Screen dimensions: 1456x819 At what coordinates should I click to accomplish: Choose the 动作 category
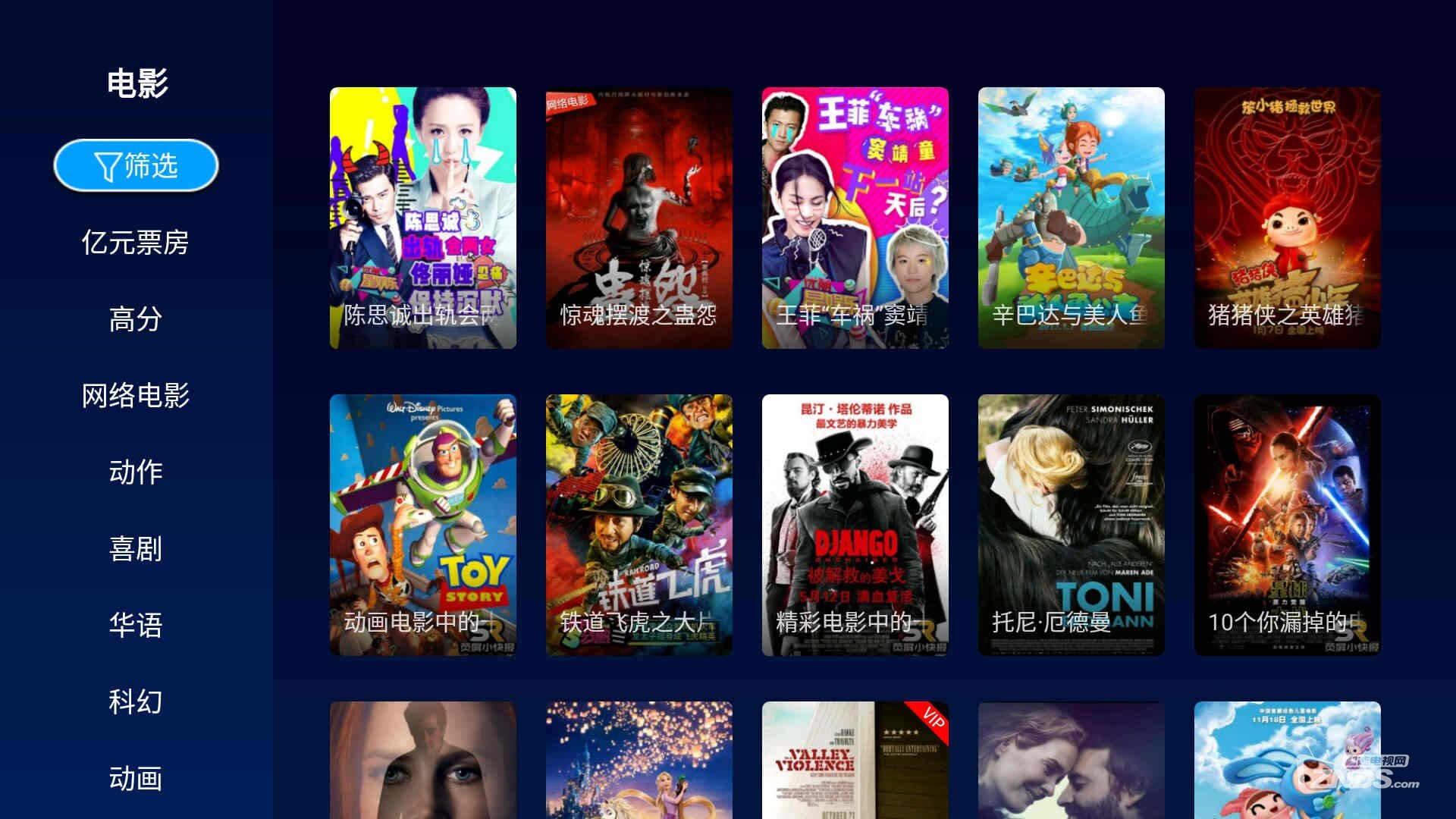pos(136,472)
